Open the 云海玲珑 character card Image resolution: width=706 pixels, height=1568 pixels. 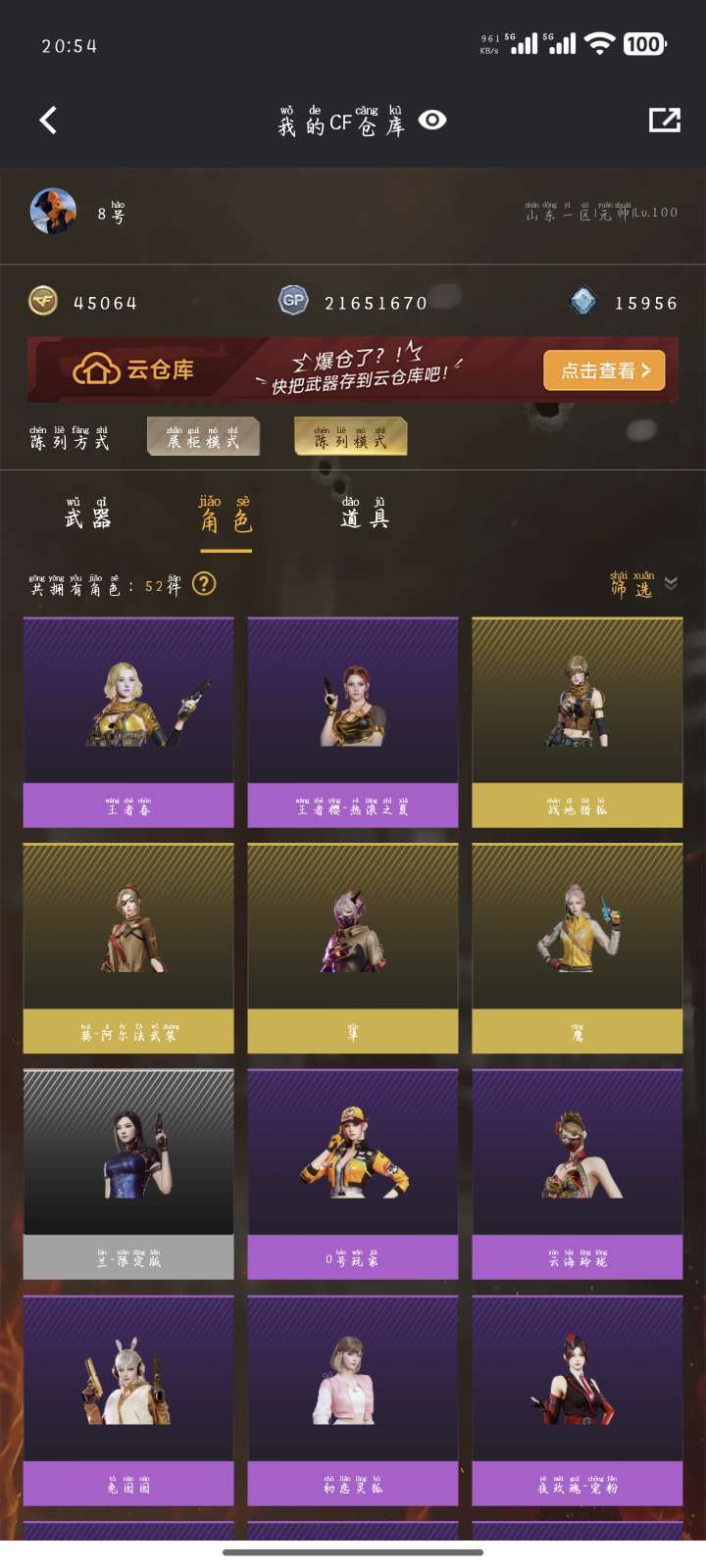pos(578,1174)
